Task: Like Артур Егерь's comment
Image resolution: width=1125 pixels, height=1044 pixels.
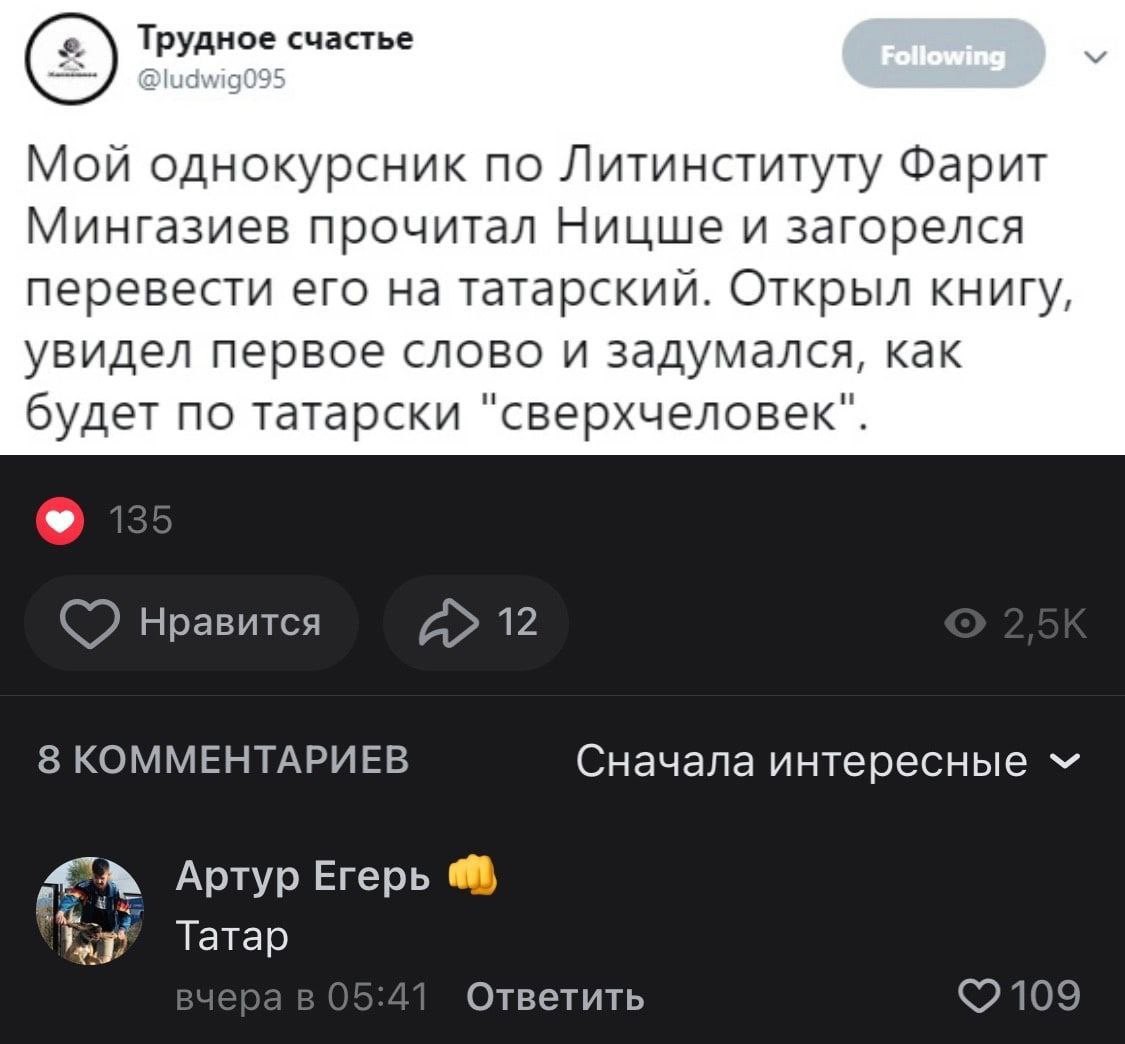Action: 1020,995
